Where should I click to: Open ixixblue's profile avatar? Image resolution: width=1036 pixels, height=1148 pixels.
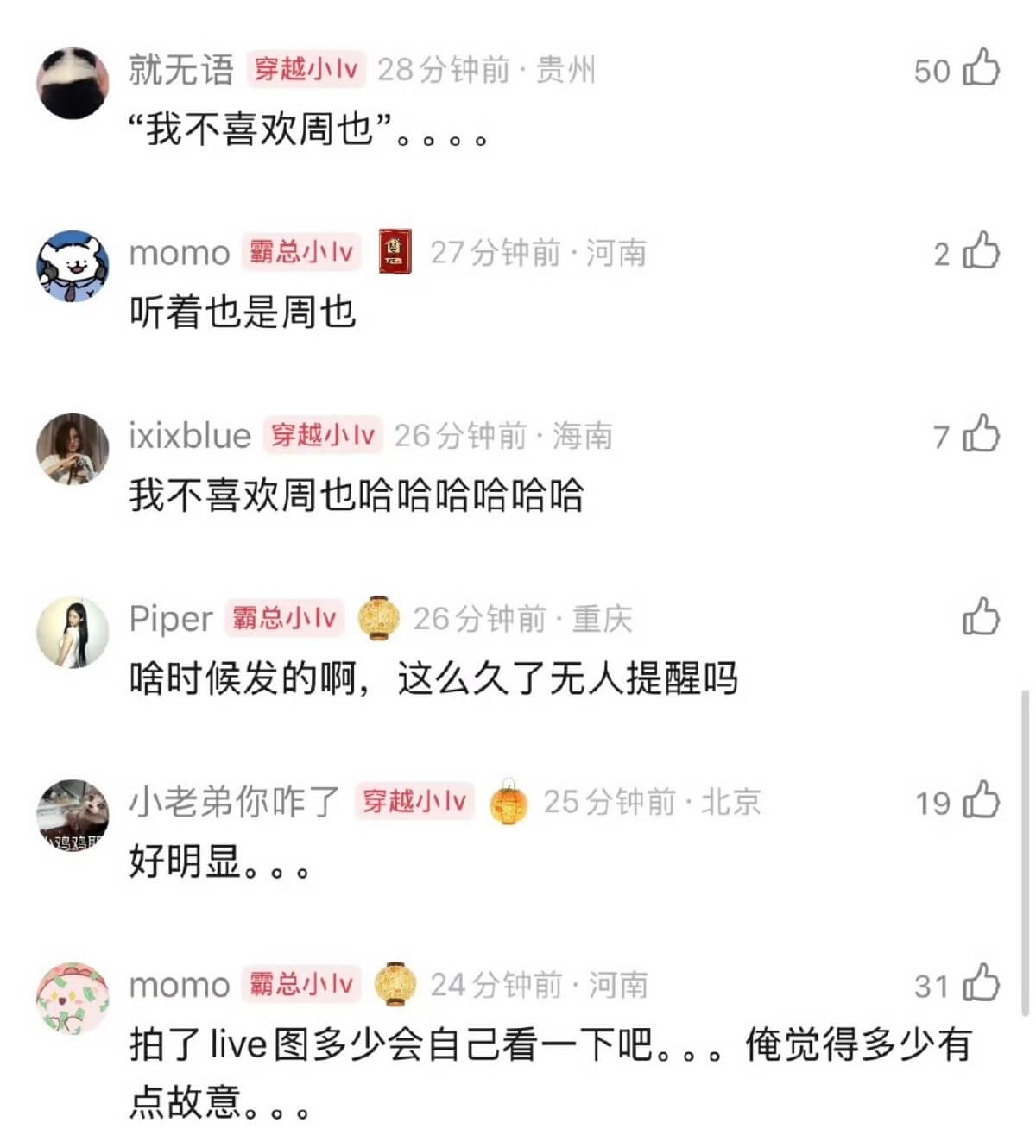tap(73, 448)
